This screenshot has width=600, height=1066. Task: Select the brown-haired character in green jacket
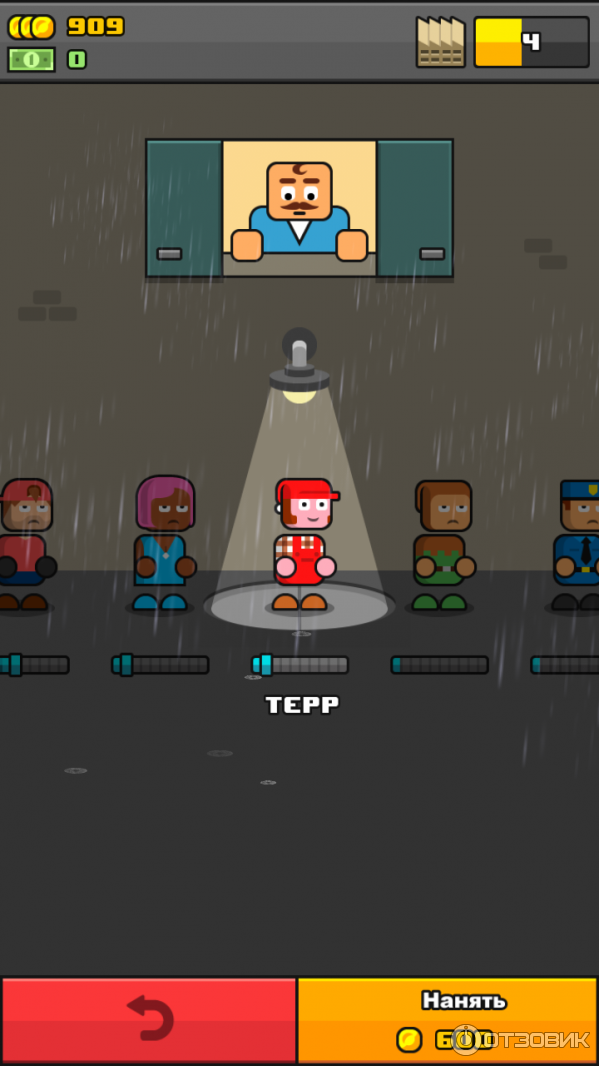442,545
